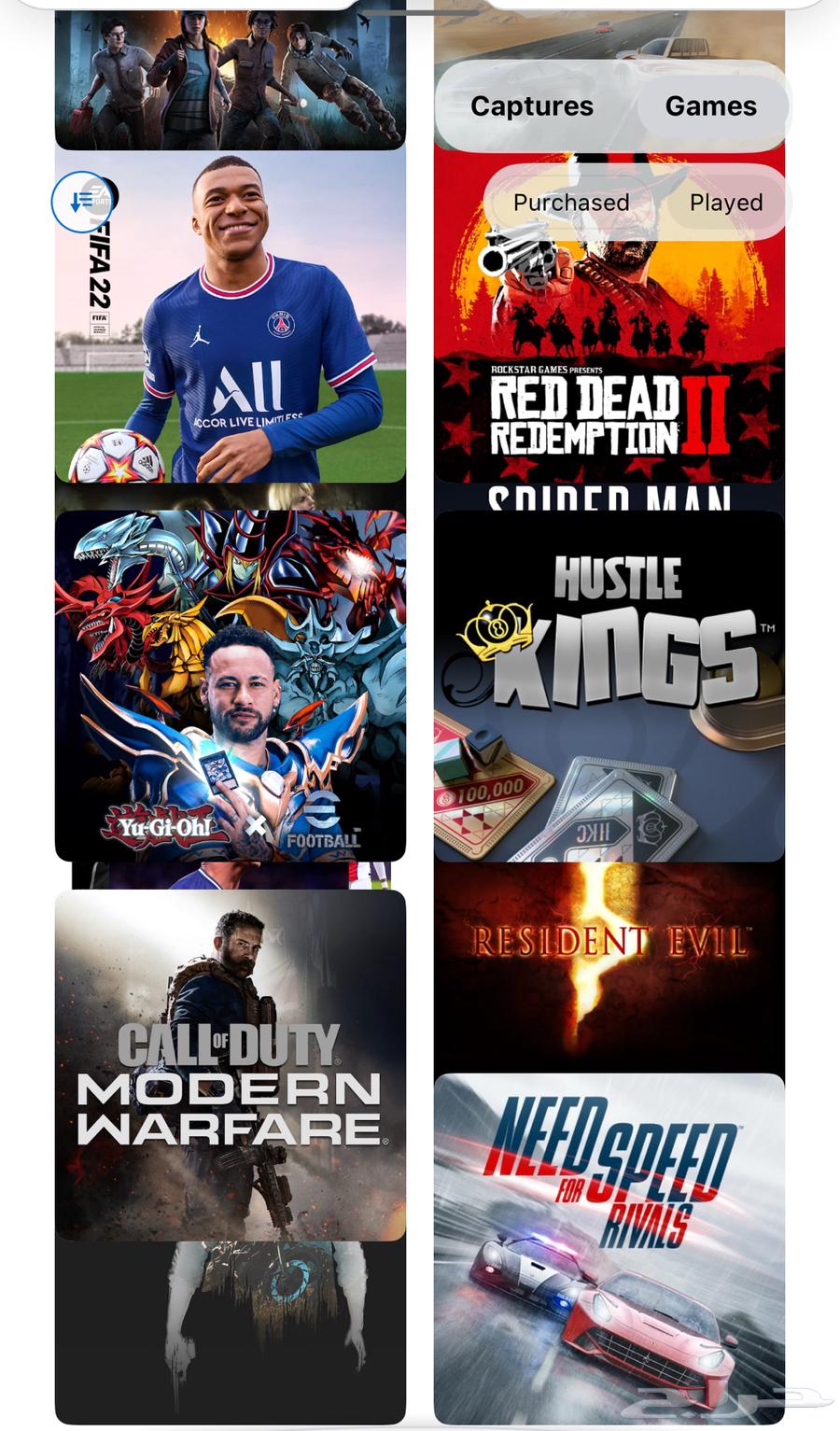Open Call of Duty Modern Warfare tile
The width and height of the screenshot is (840, 1431).
(231, 1064)
